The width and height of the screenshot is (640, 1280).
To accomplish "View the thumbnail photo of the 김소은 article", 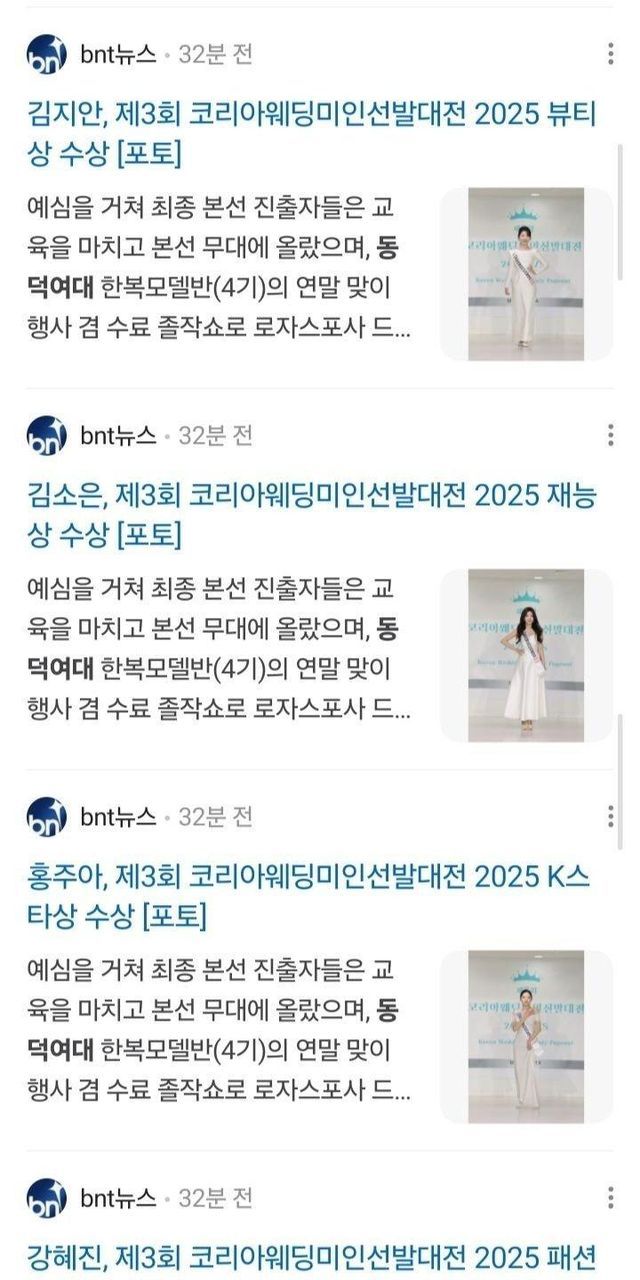I will click(x=526, y=655).
